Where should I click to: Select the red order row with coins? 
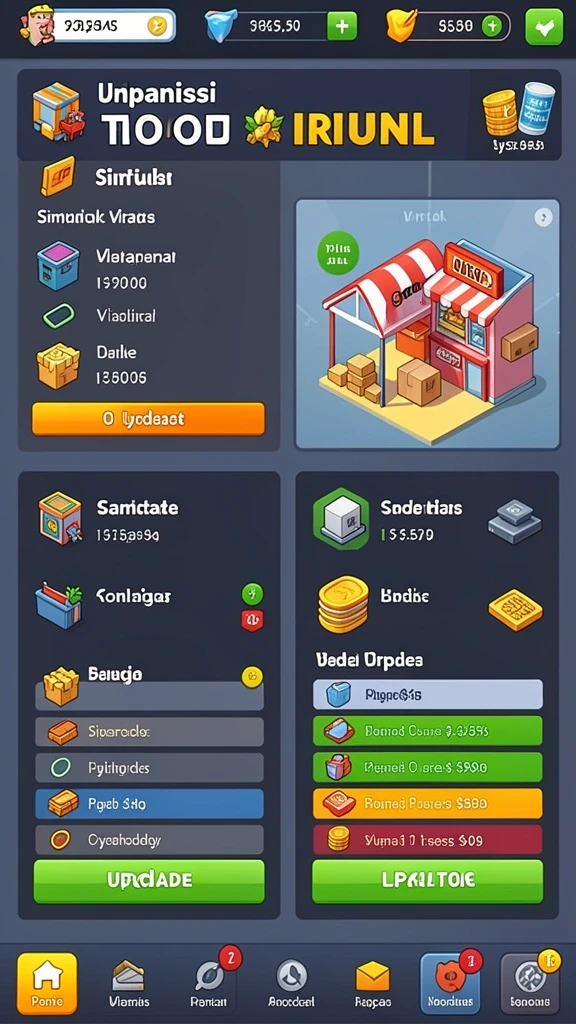(x=428, y=839)
